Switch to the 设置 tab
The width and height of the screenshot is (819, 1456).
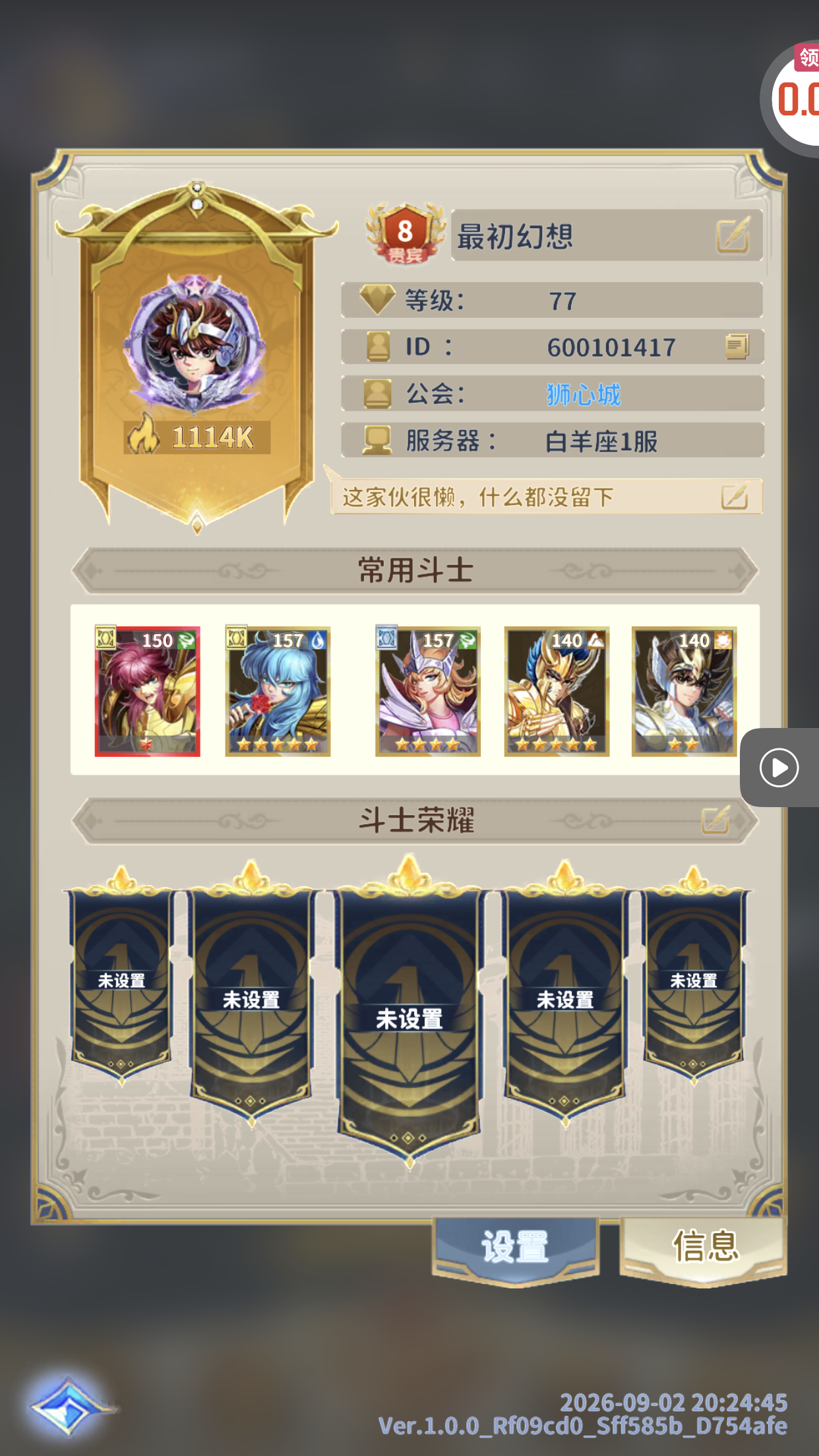coord(516,1248)
